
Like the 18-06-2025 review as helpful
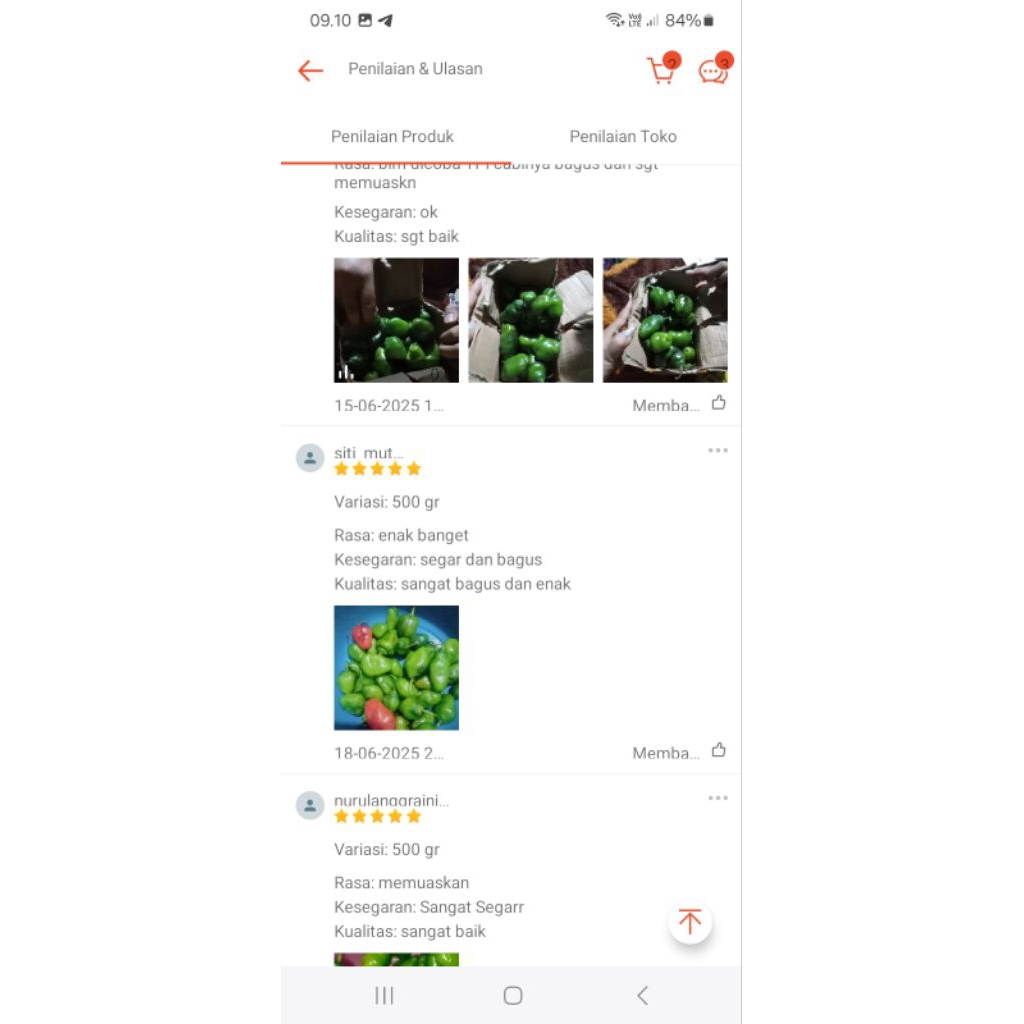(x=718, y=751)
